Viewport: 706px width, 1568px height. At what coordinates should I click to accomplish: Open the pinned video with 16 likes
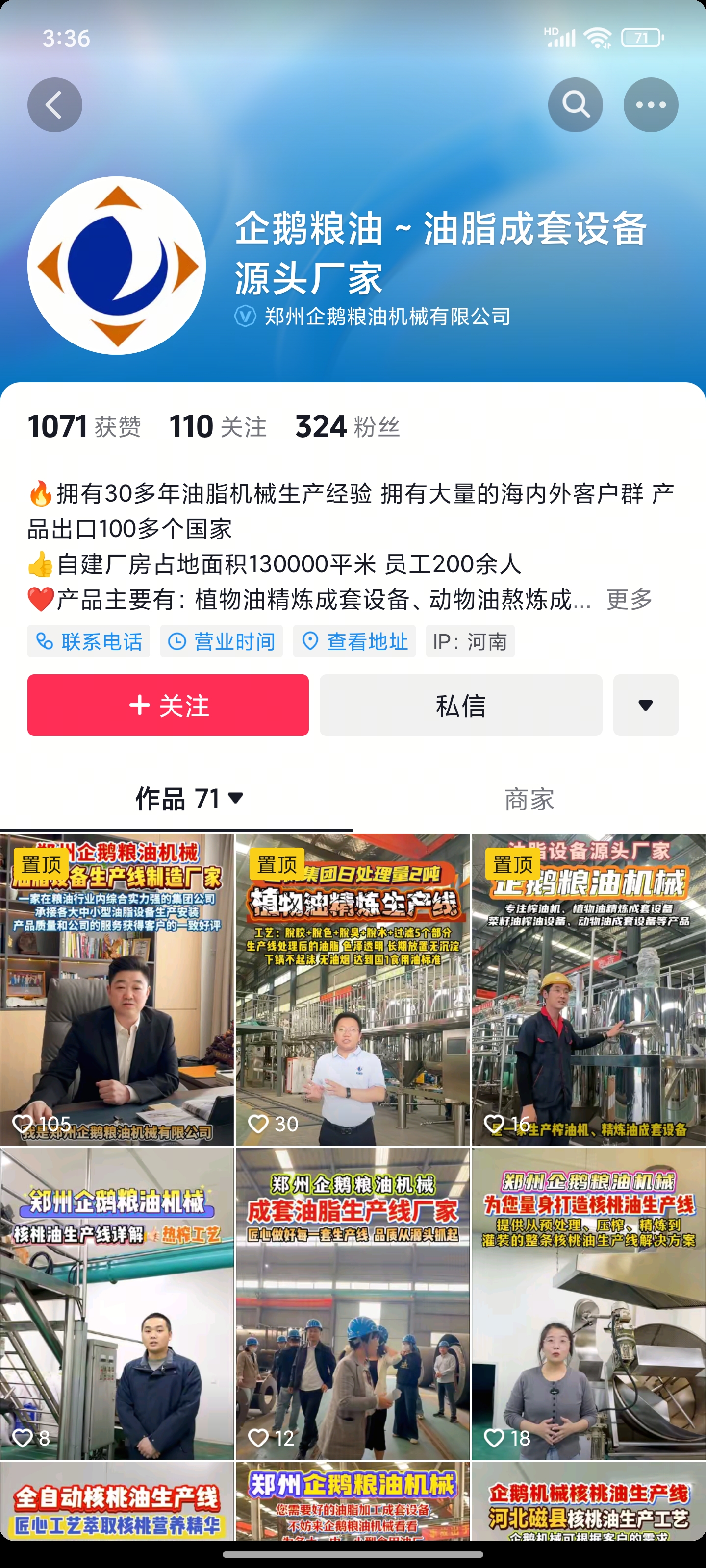[588, 989]
